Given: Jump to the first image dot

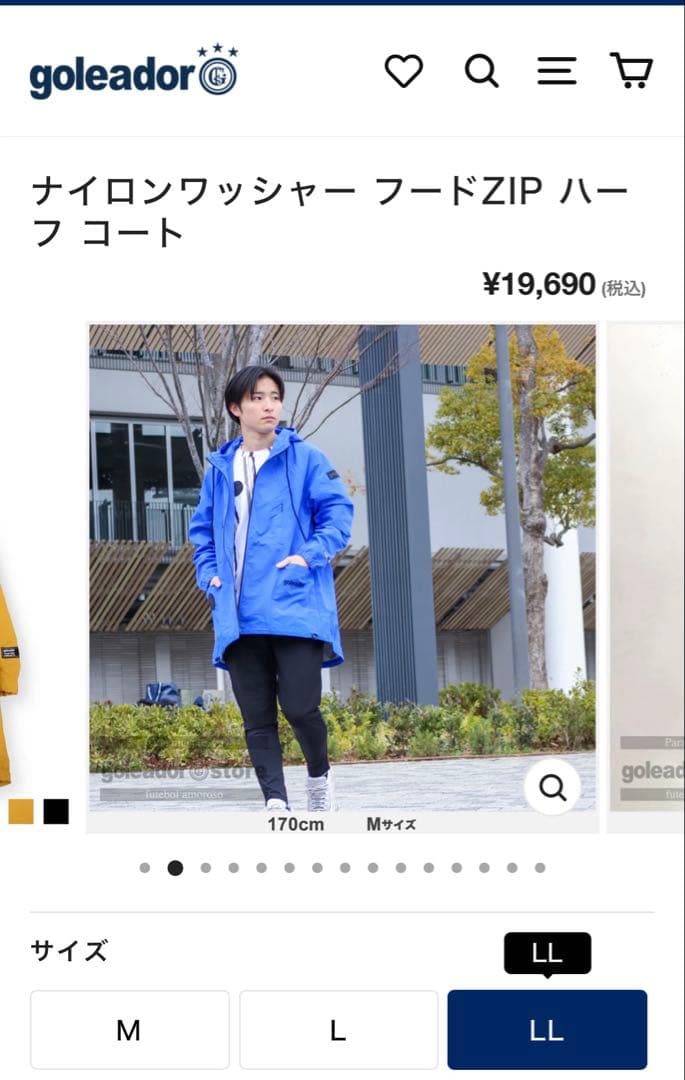Looking at the screenshot, I should click(x=145, y=868).
